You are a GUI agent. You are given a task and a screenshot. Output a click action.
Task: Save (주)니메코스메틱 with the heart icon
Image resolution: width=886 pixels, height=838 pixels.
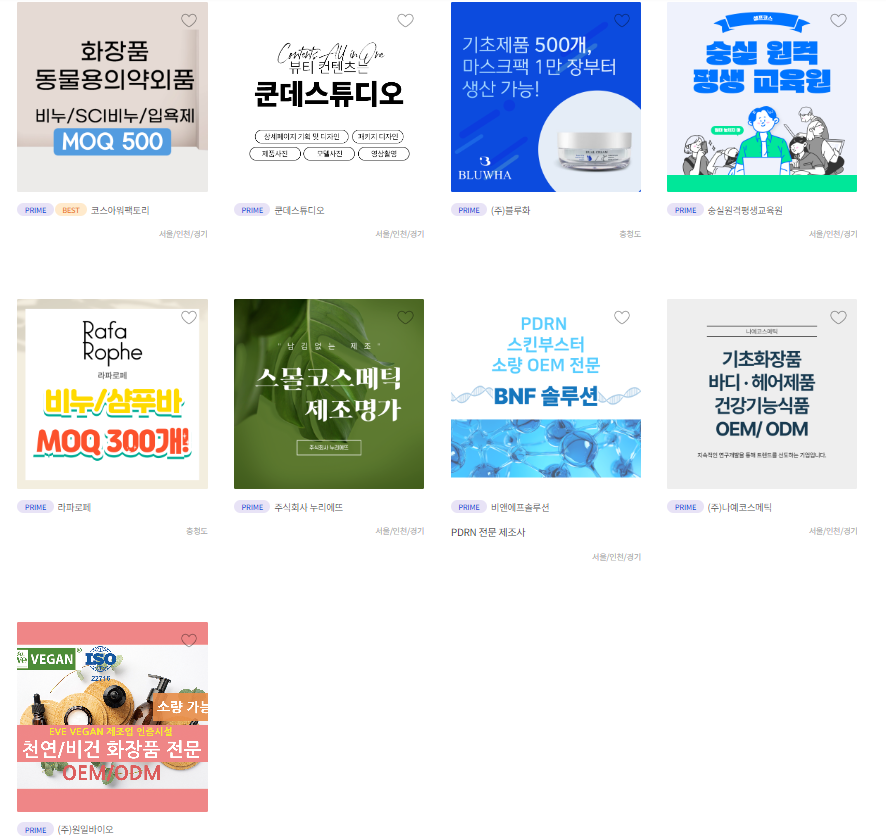click(838, 318)
